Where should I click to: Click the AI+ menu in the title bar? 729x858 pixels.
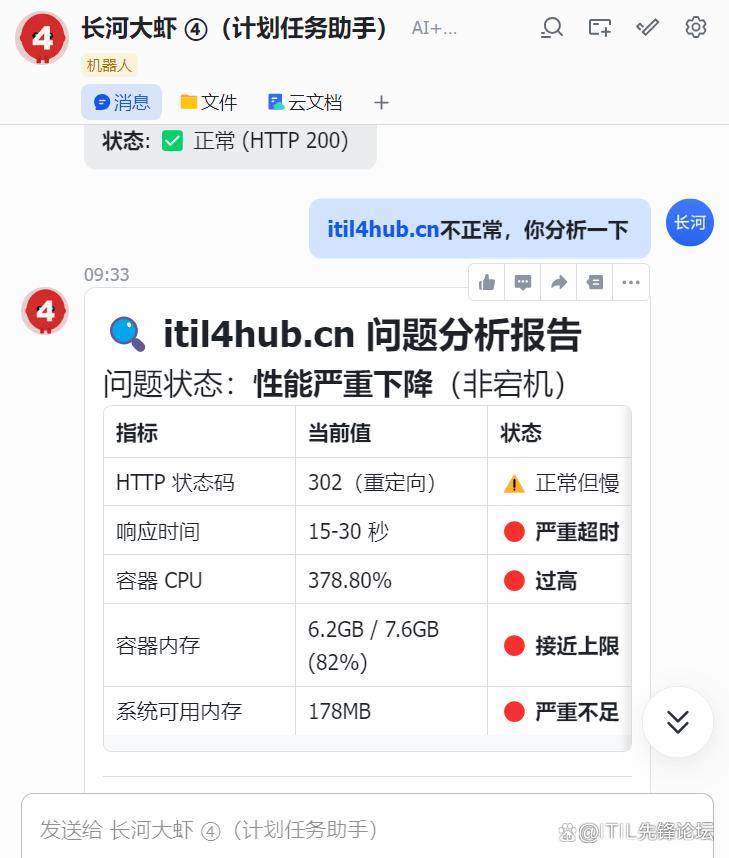[x=434, y=28]
